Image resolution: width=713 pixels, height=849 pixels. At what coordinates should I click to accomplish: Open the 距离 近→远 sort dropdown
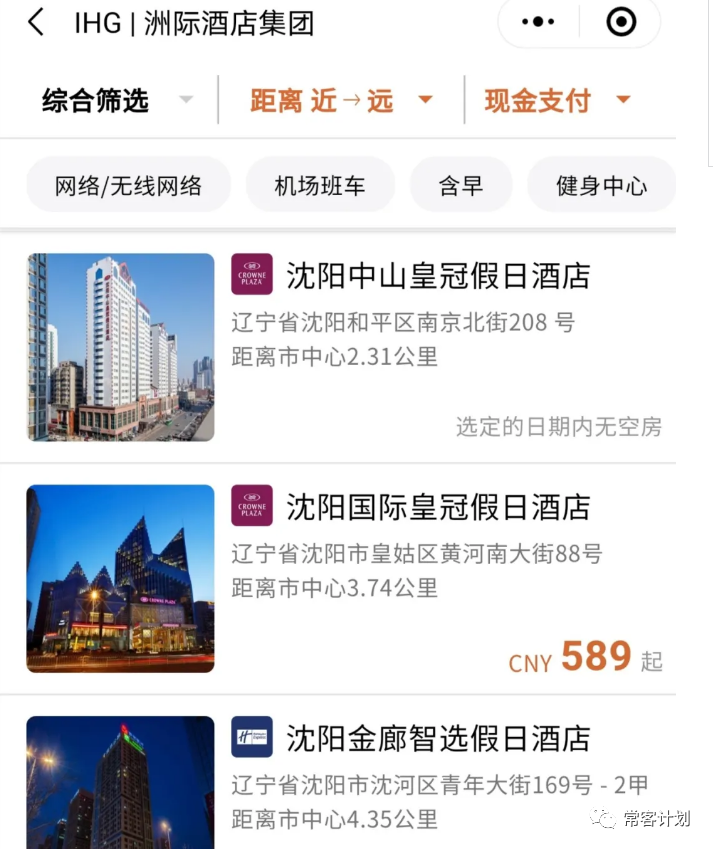click(x=340, y=100)
